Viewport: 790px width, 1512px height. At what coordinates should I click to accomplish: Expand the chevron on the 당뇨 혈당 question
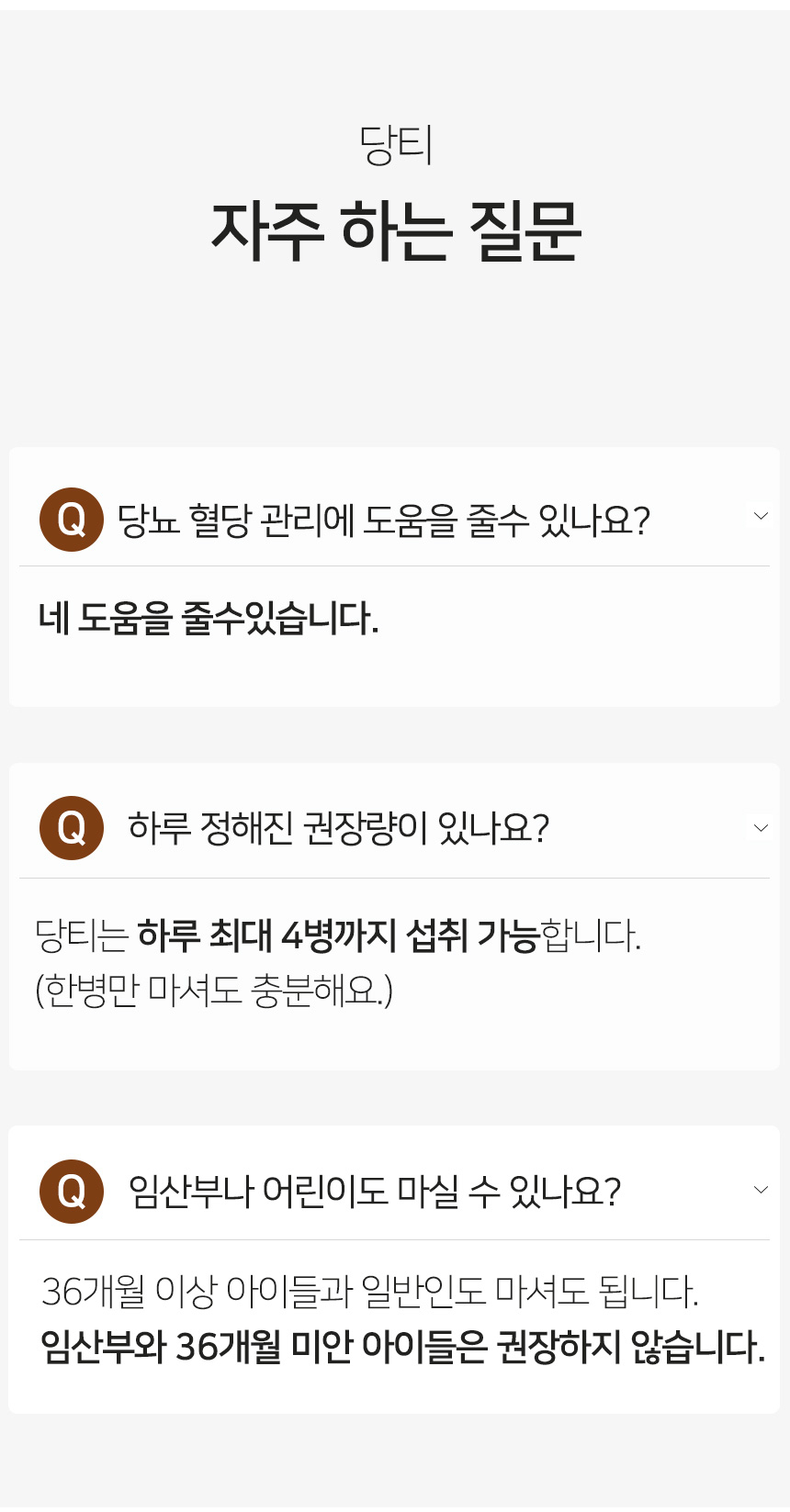(x=760, y=517)
